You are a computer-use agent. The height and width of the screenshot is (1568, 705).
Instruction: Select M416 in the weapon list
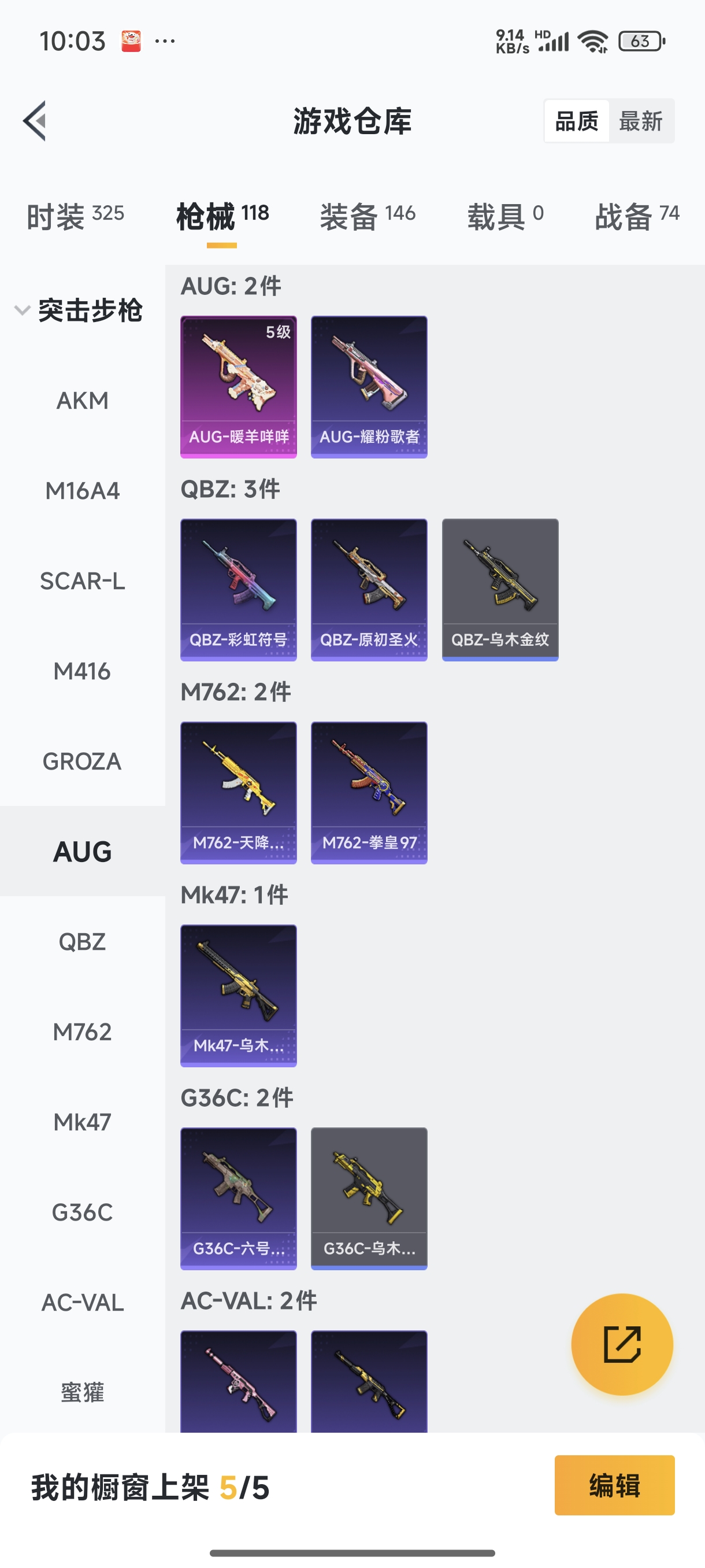click(83, 671)
